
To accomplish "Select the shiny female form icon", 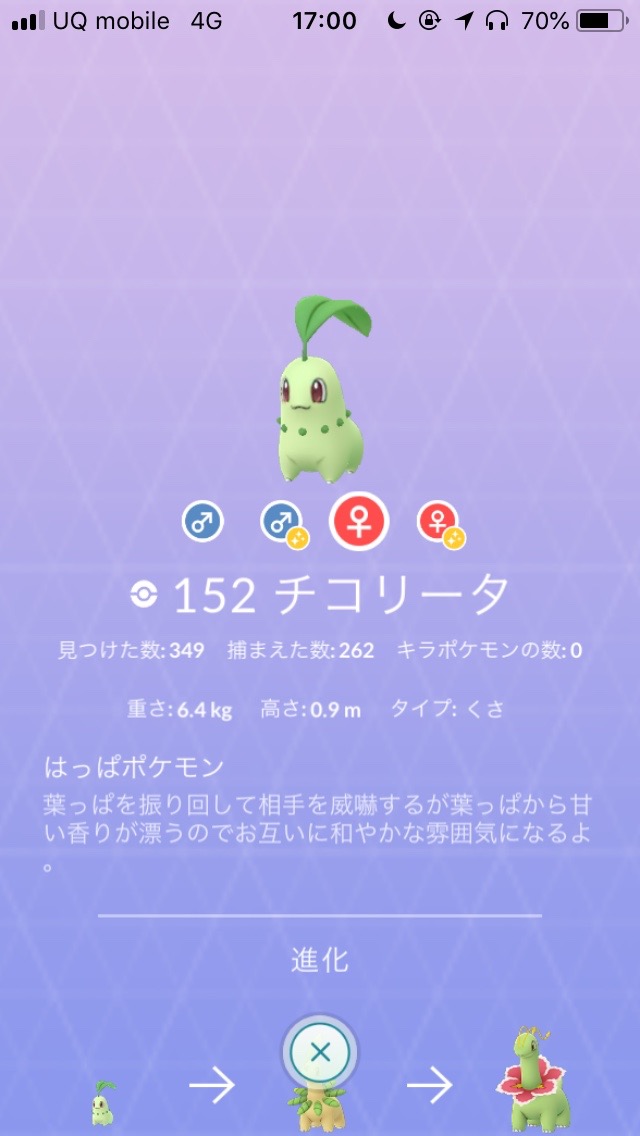I will tap(439, 522).
